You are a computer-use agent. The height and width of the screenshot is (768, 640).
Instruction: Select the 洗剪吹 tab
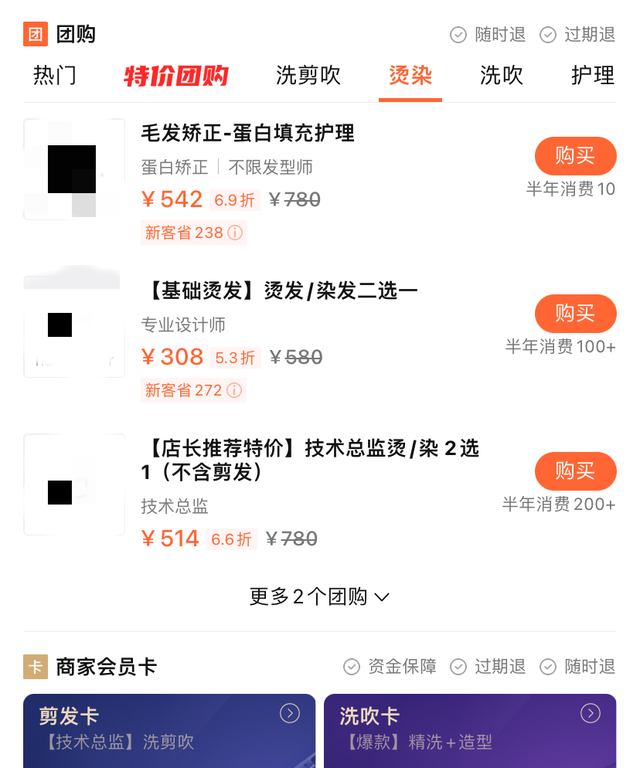point(308,76)
